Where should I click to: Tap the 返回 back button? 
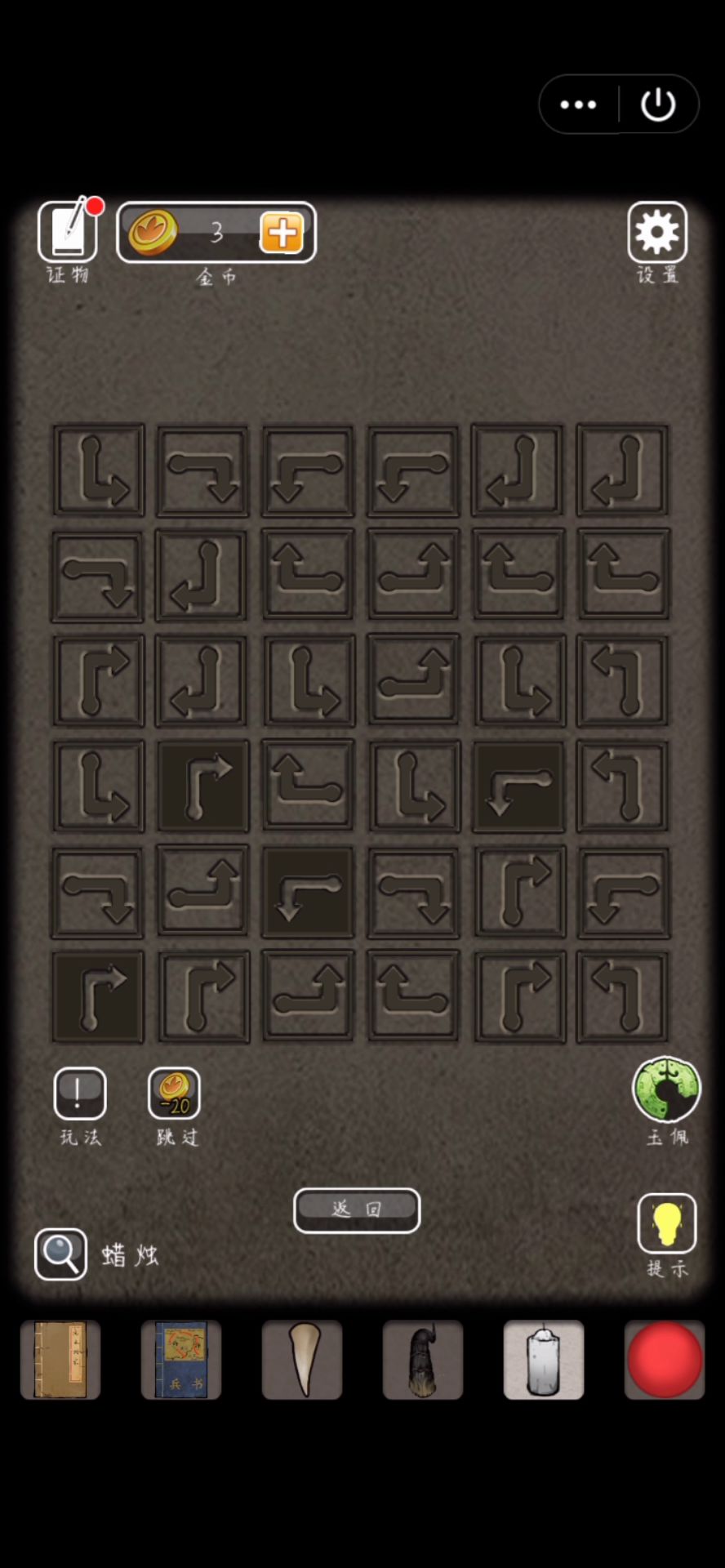[357, 1209]
